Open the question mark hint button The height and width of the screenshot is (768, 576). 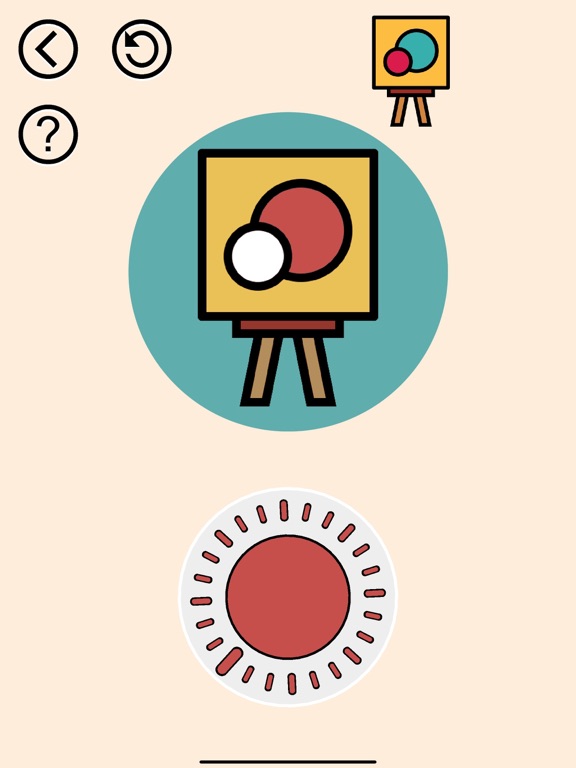(x=48, y=134)
